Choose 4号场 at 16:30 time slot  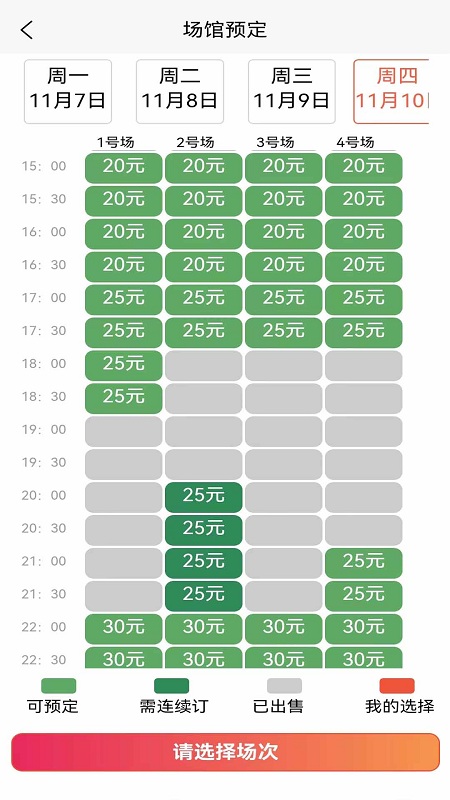(x=364, y=267)
